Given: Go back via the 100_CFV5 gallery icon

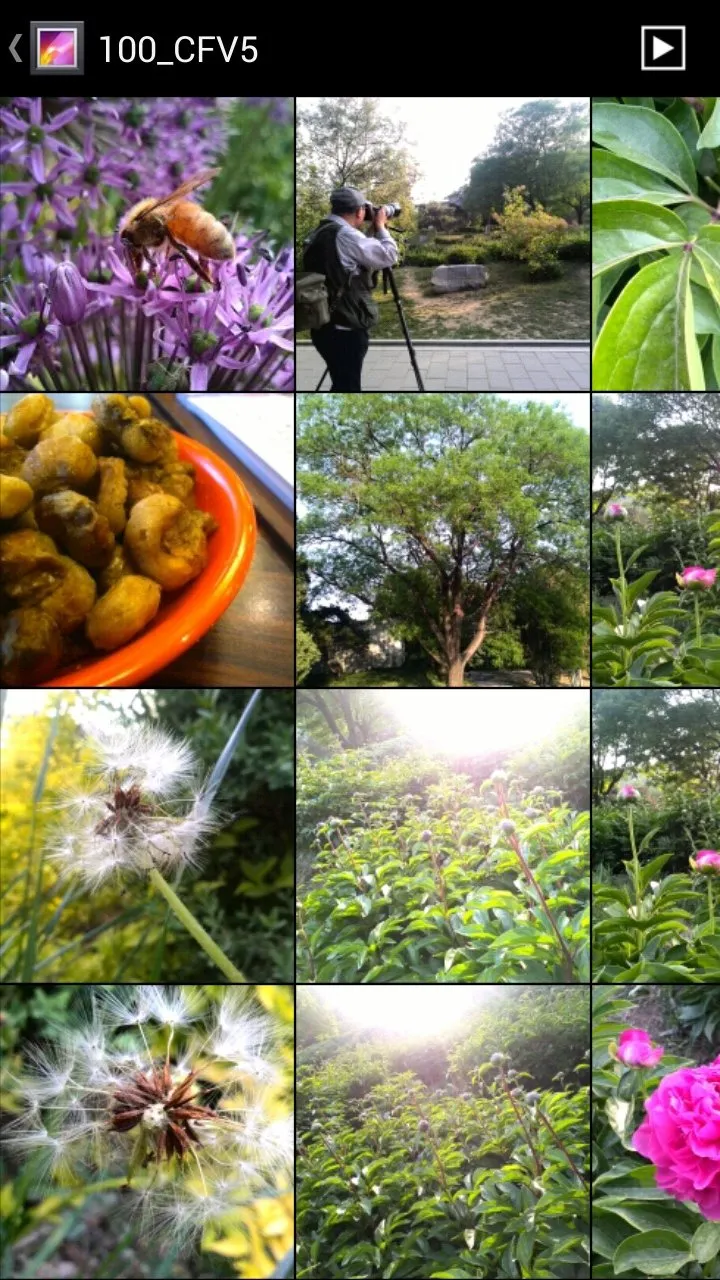Looking at the screenshot, I should click(56, 48).
